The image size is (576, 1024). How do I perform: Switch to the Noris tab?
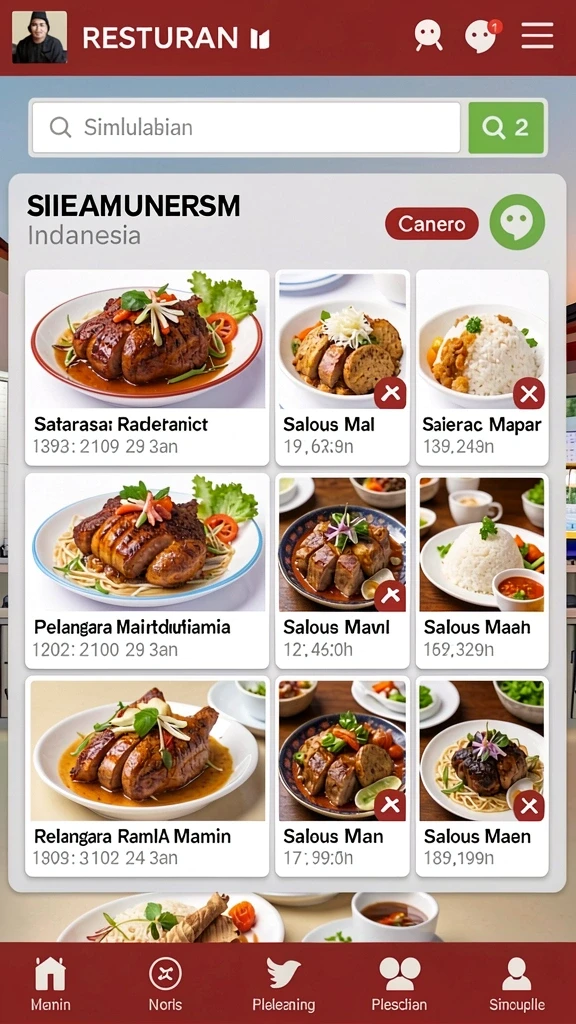(x=165, y=984)
